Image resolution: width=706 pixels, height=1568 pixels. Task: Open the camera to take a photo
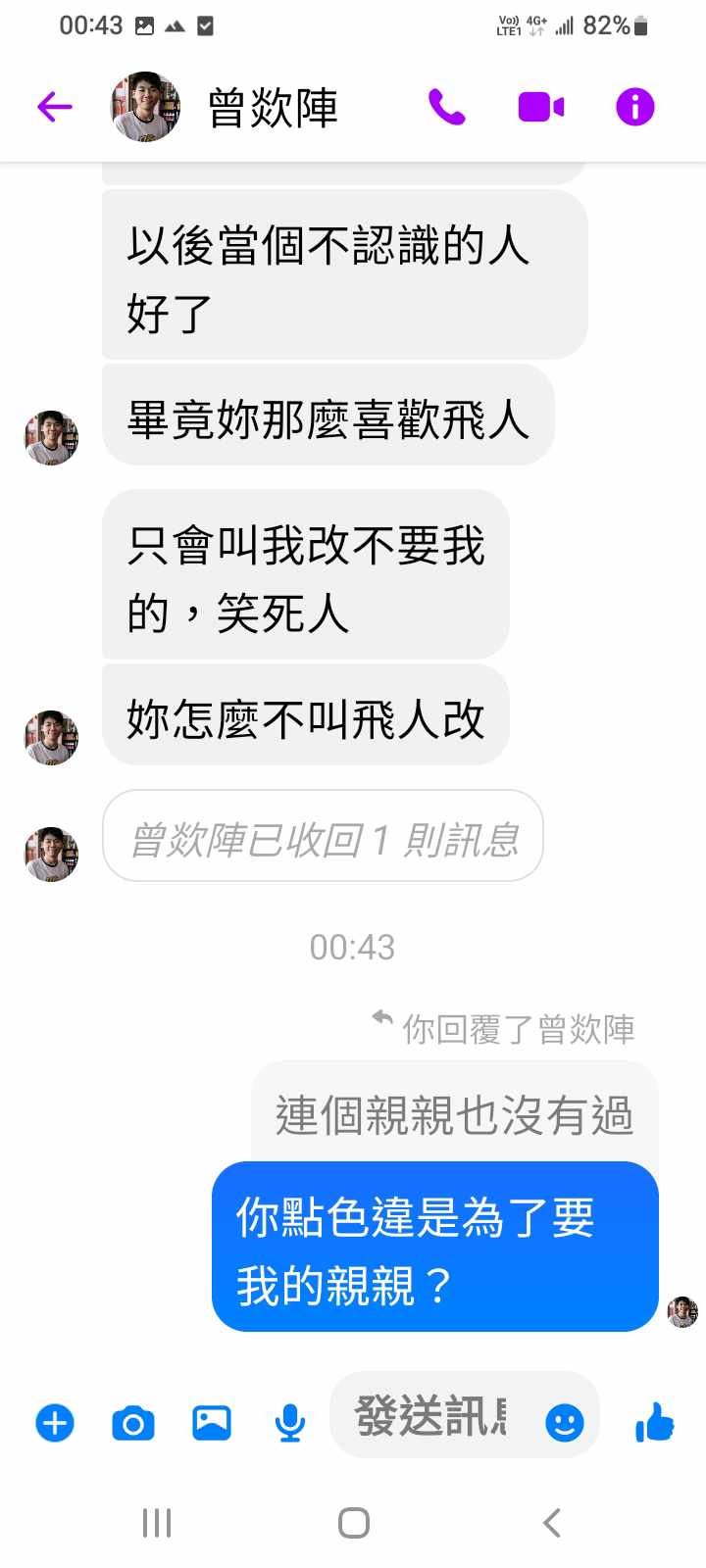click(133, 1423)
